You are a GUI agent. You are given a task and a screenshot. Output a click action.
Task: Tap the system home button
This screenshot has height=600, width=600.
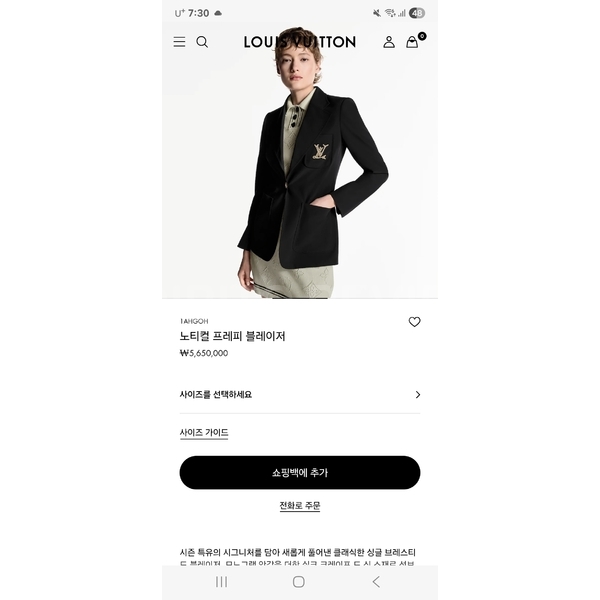click(x=298, y=582)
